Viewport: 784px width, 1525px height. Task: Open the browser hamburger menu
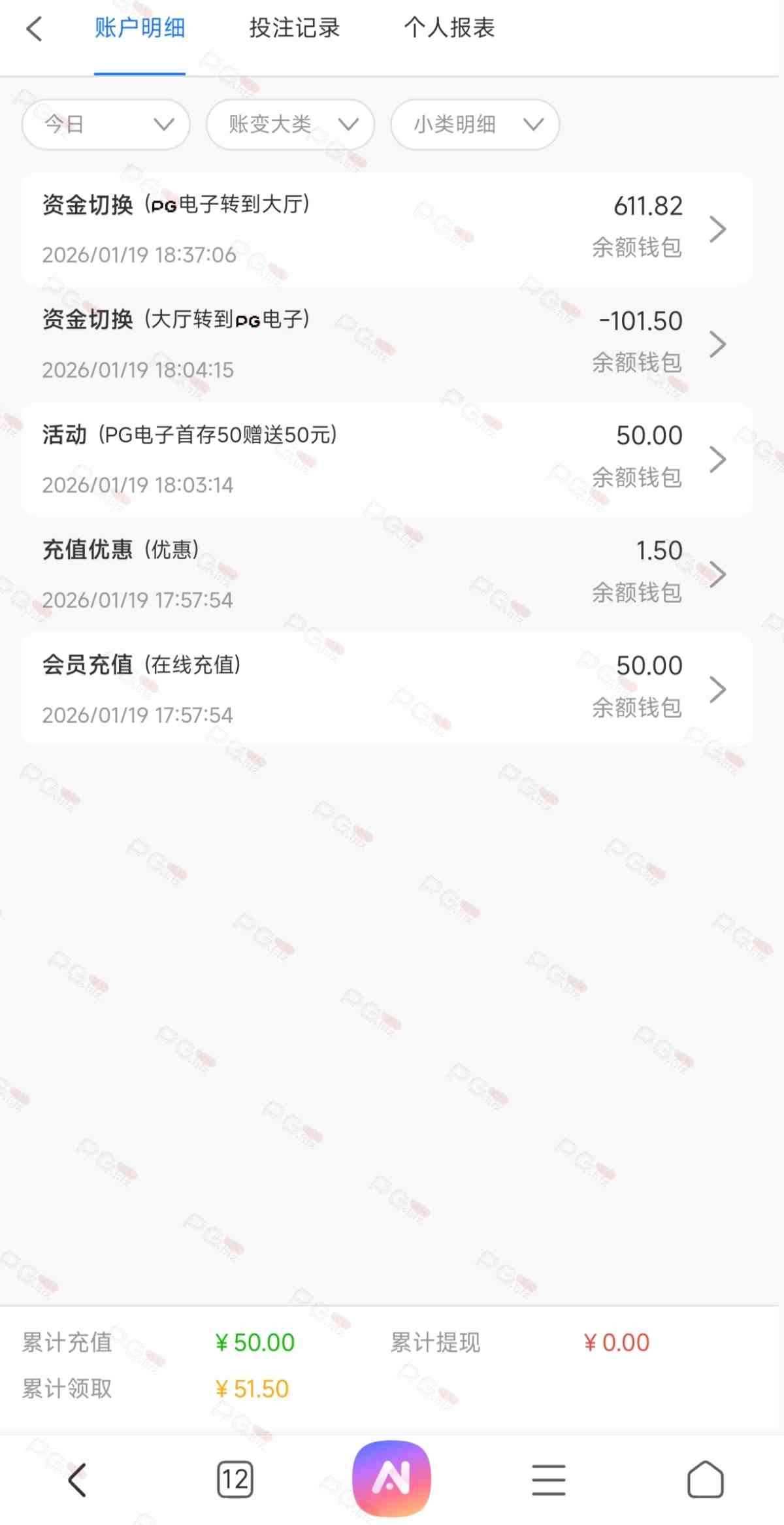[x=548, y=1479]
